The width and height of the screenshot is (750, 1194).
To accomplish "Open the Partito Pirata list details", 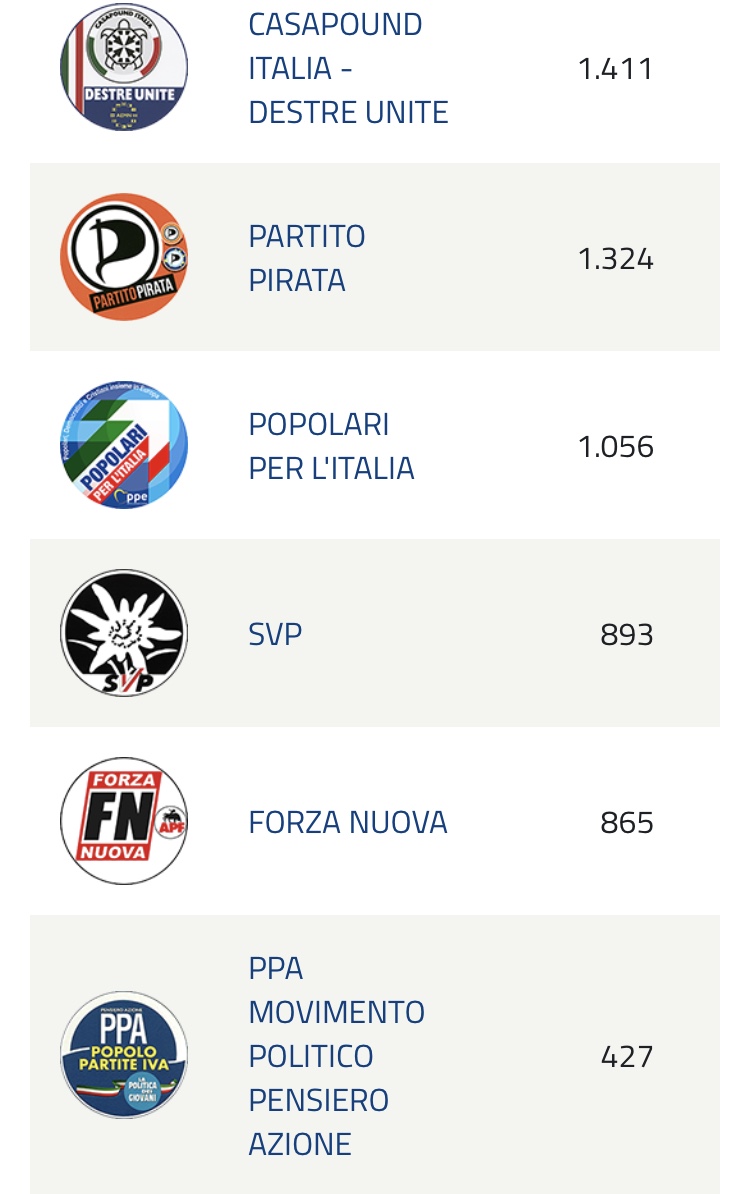I will coord(306,258).
